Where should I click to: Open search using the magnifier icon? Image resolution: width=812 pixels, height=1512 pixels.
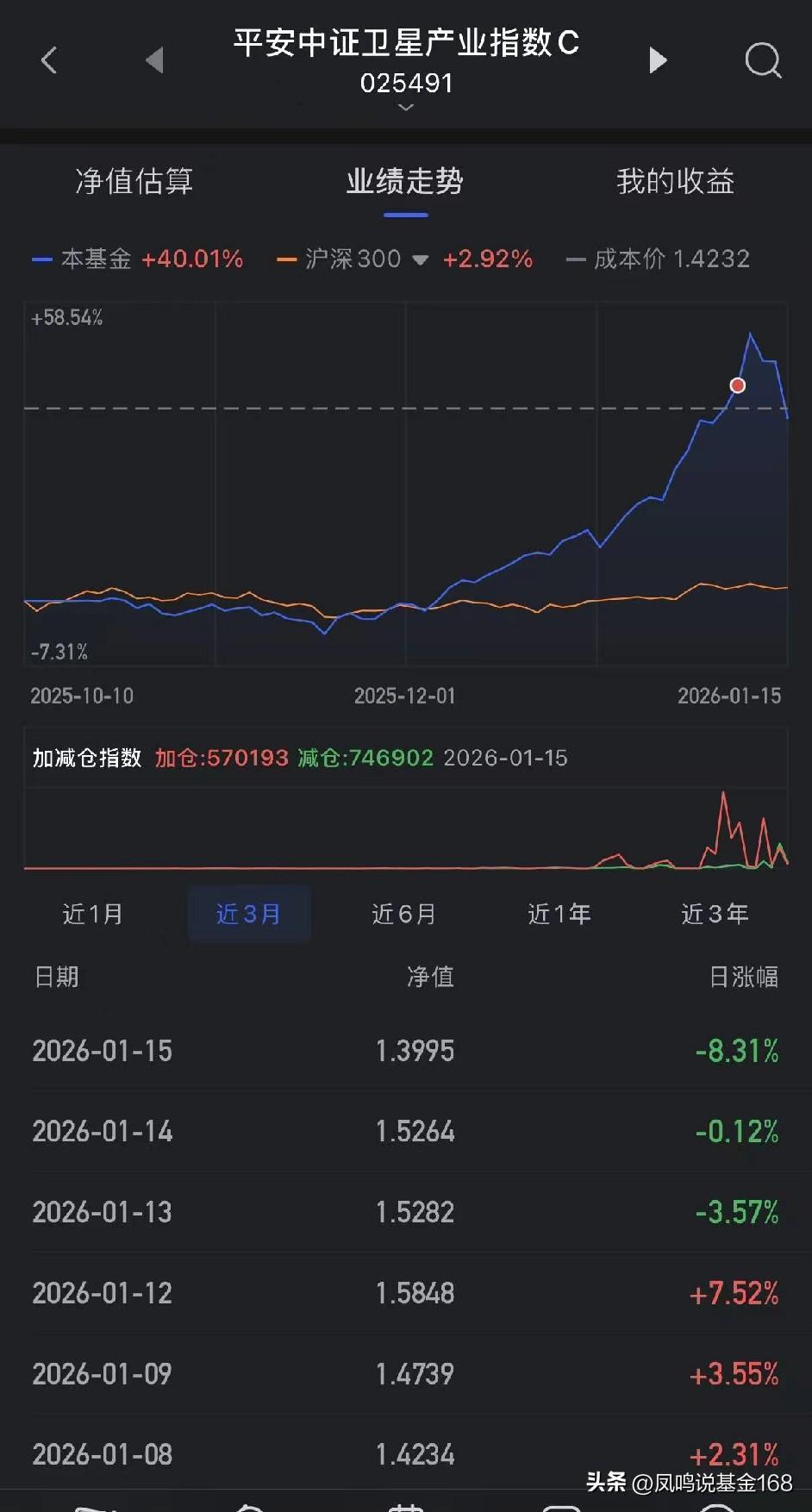762,60
